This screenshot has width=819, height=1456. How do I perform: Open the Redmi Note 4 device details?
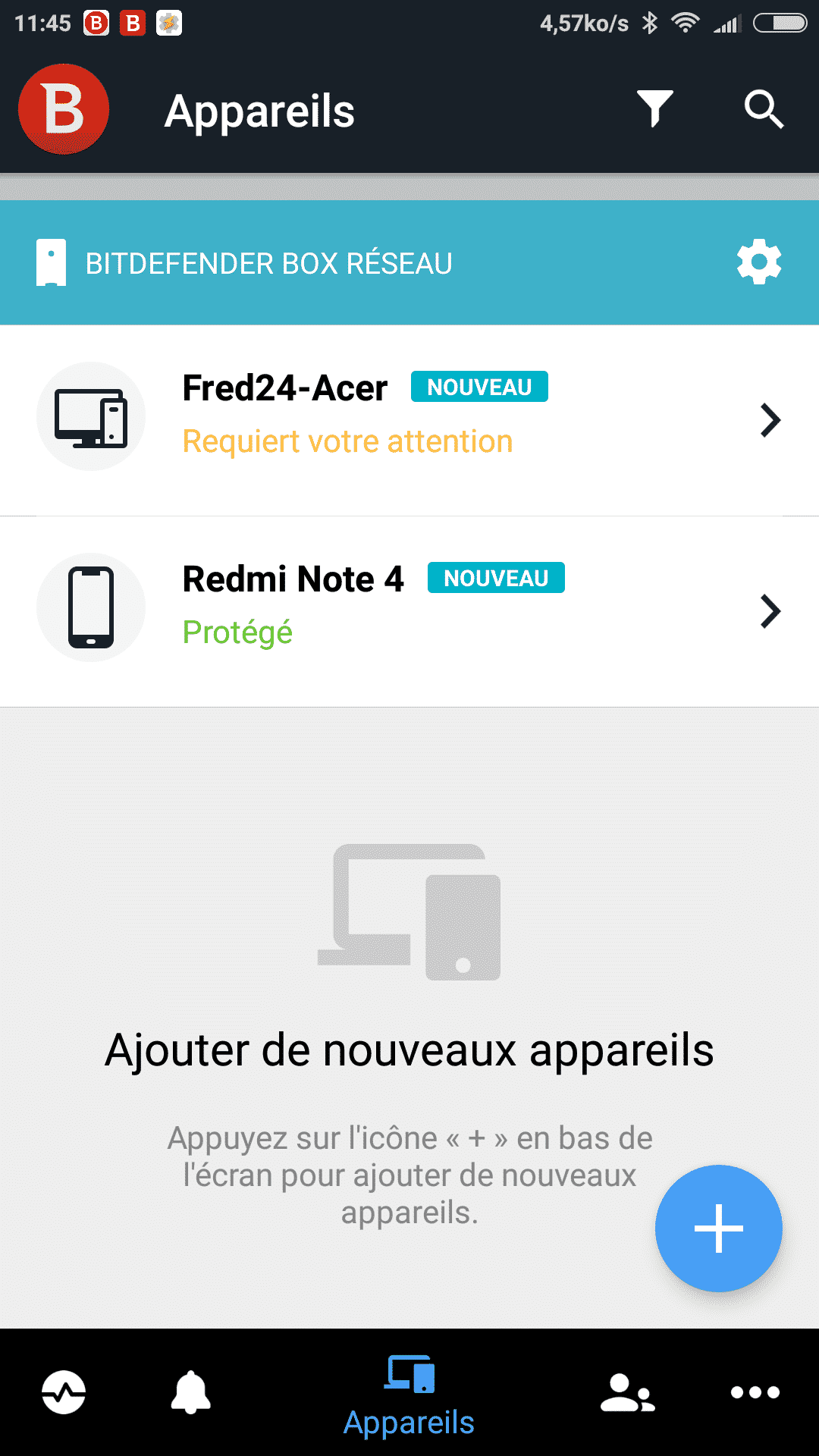[409, 610]
